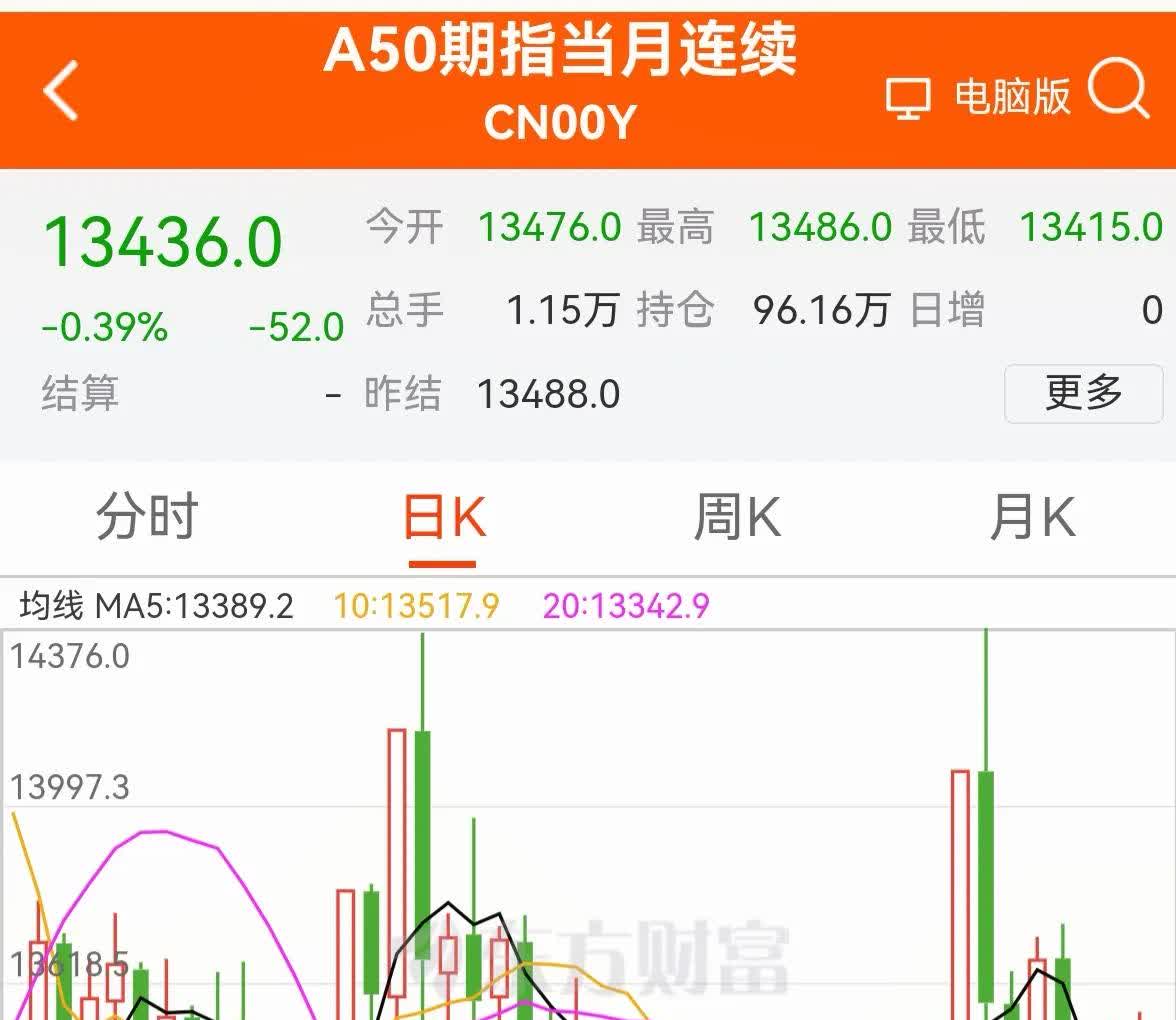Switch to 电脑版 desktop view
1176x1020 pixels.
[x=978, y=97]
